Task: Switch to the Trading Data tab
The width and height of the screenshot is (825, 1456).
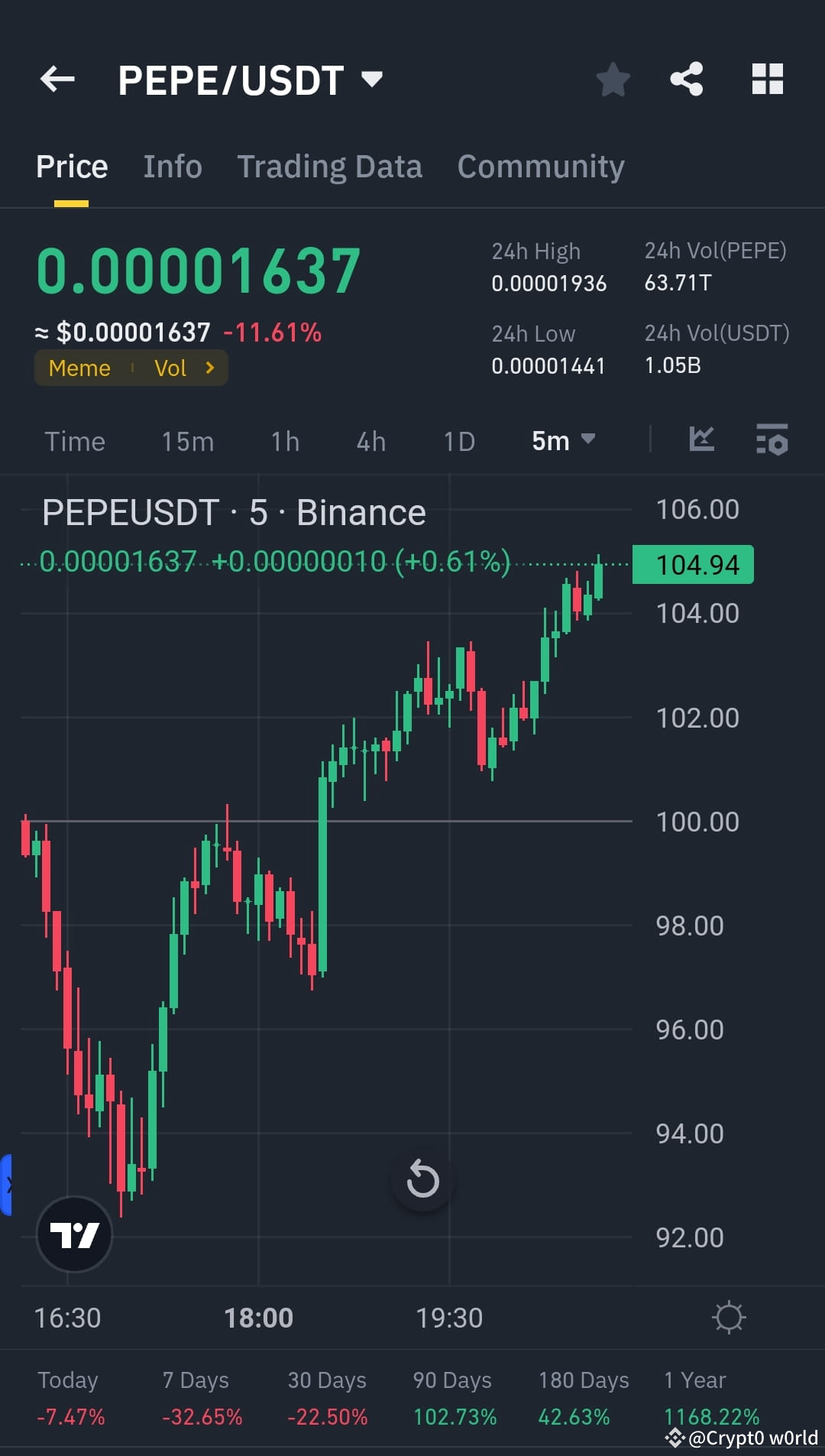Action: 330,166
